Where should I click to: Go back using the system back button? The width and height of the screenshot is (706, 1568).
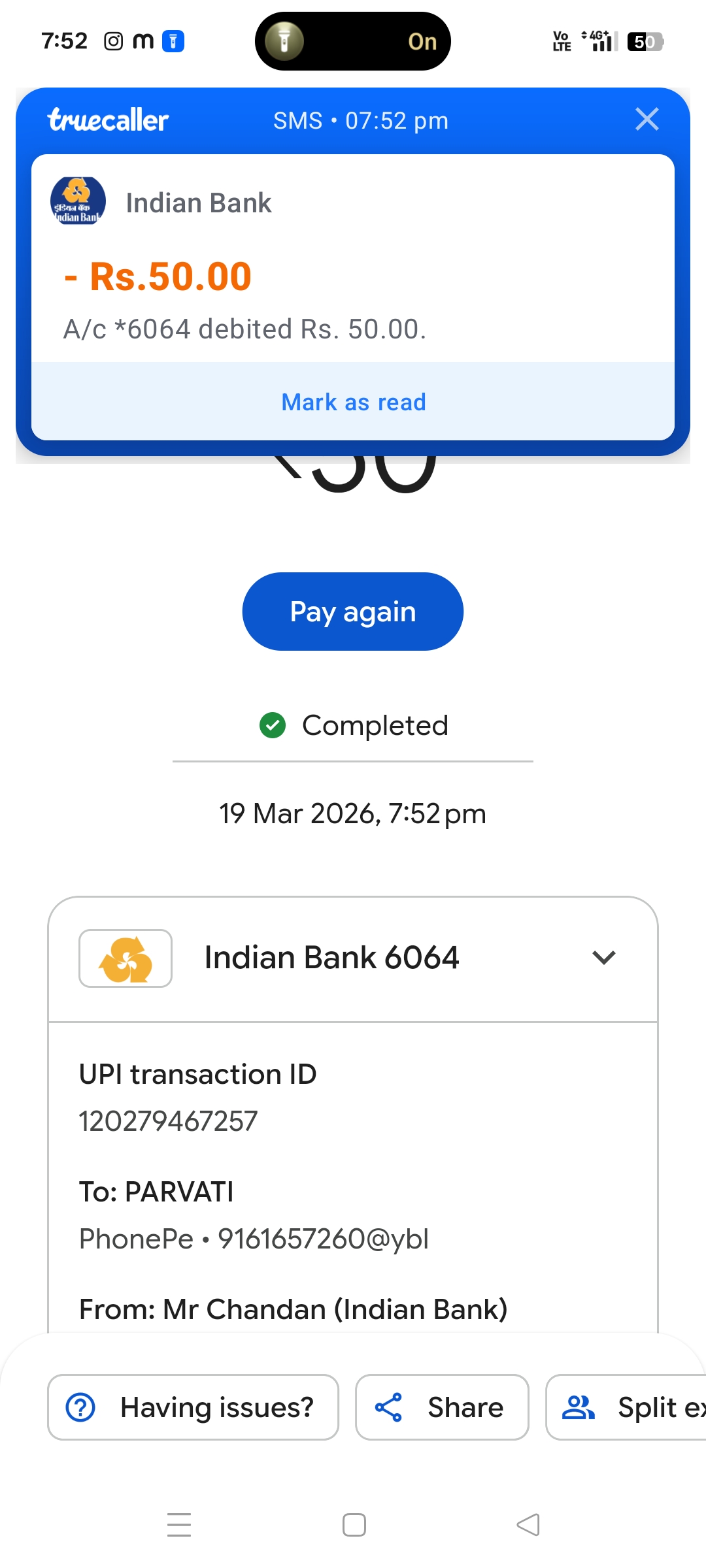point(528,1525)
